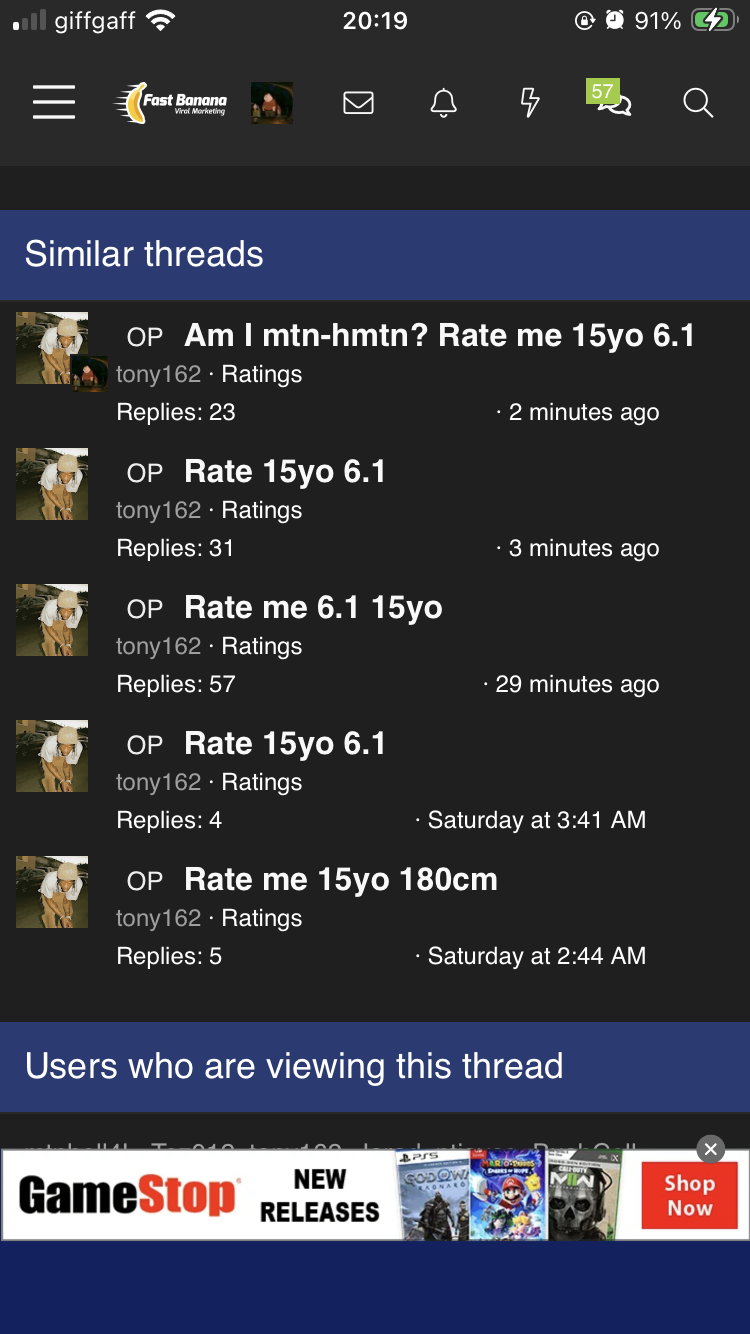Open the search magnifier
750x1334 pixels.
click(698, 103)
